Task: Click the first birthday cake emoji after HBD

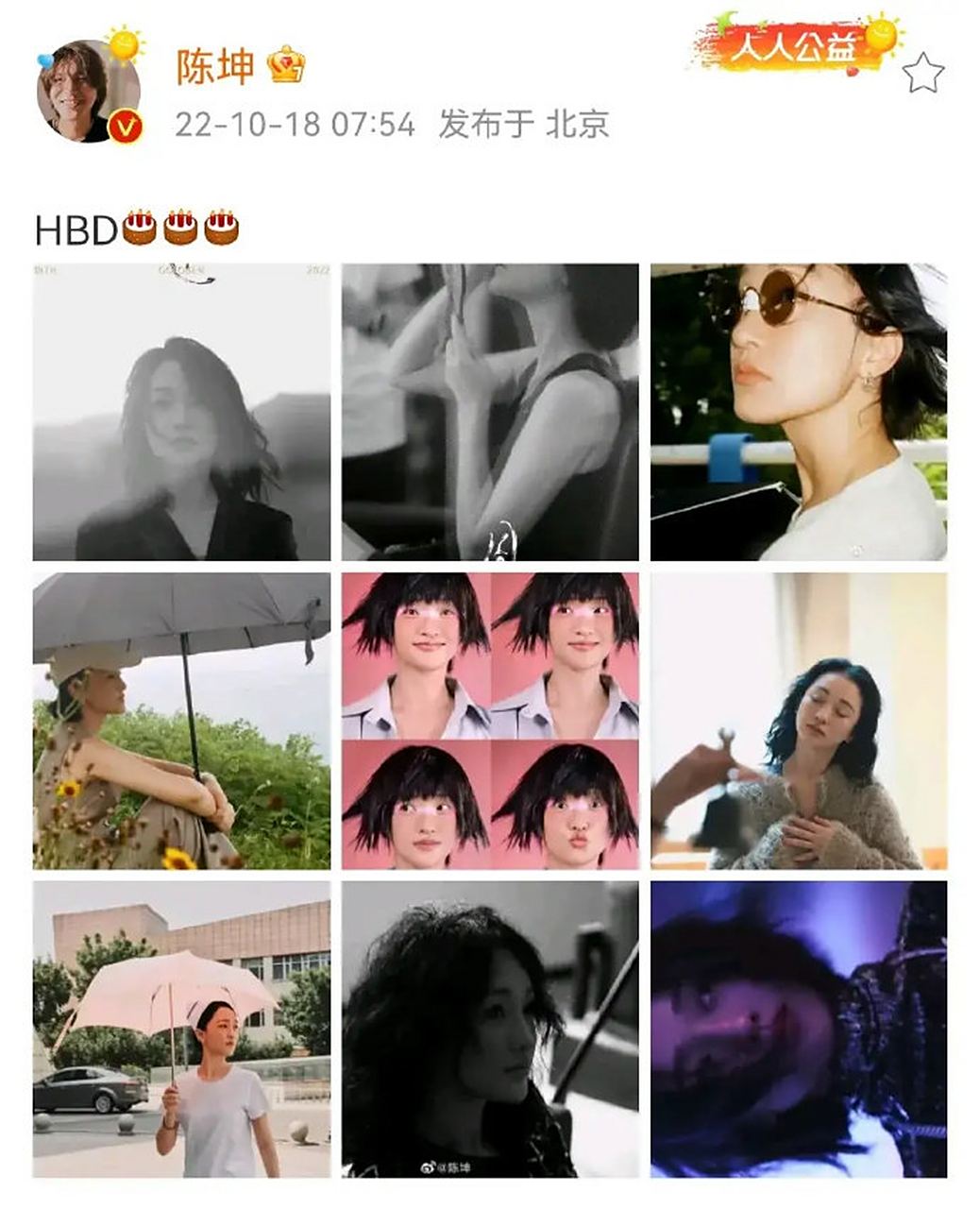Action: [x=137, y=224]
